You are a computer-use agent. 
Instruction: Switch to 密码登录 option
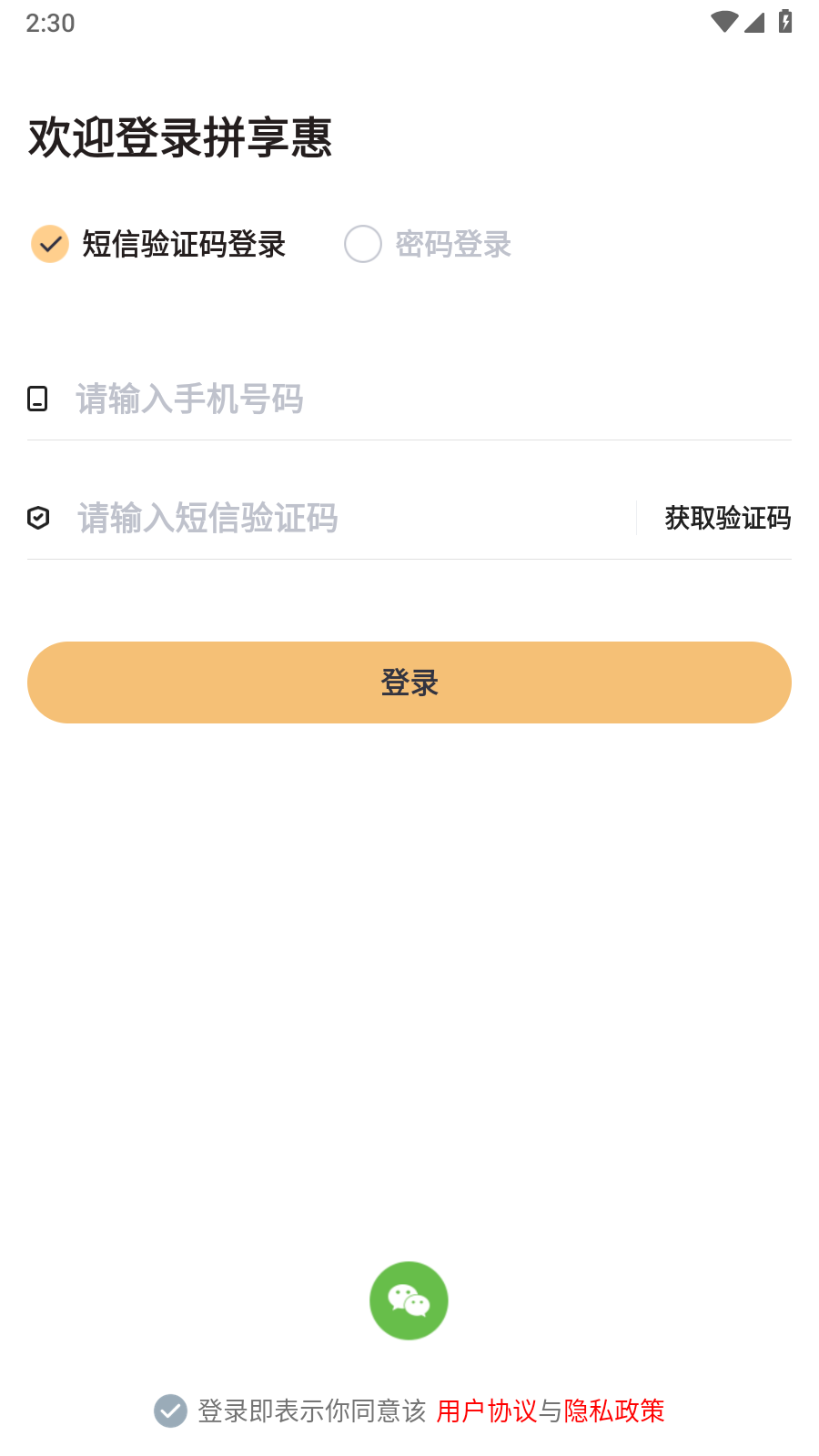click(x=363, y=244)
